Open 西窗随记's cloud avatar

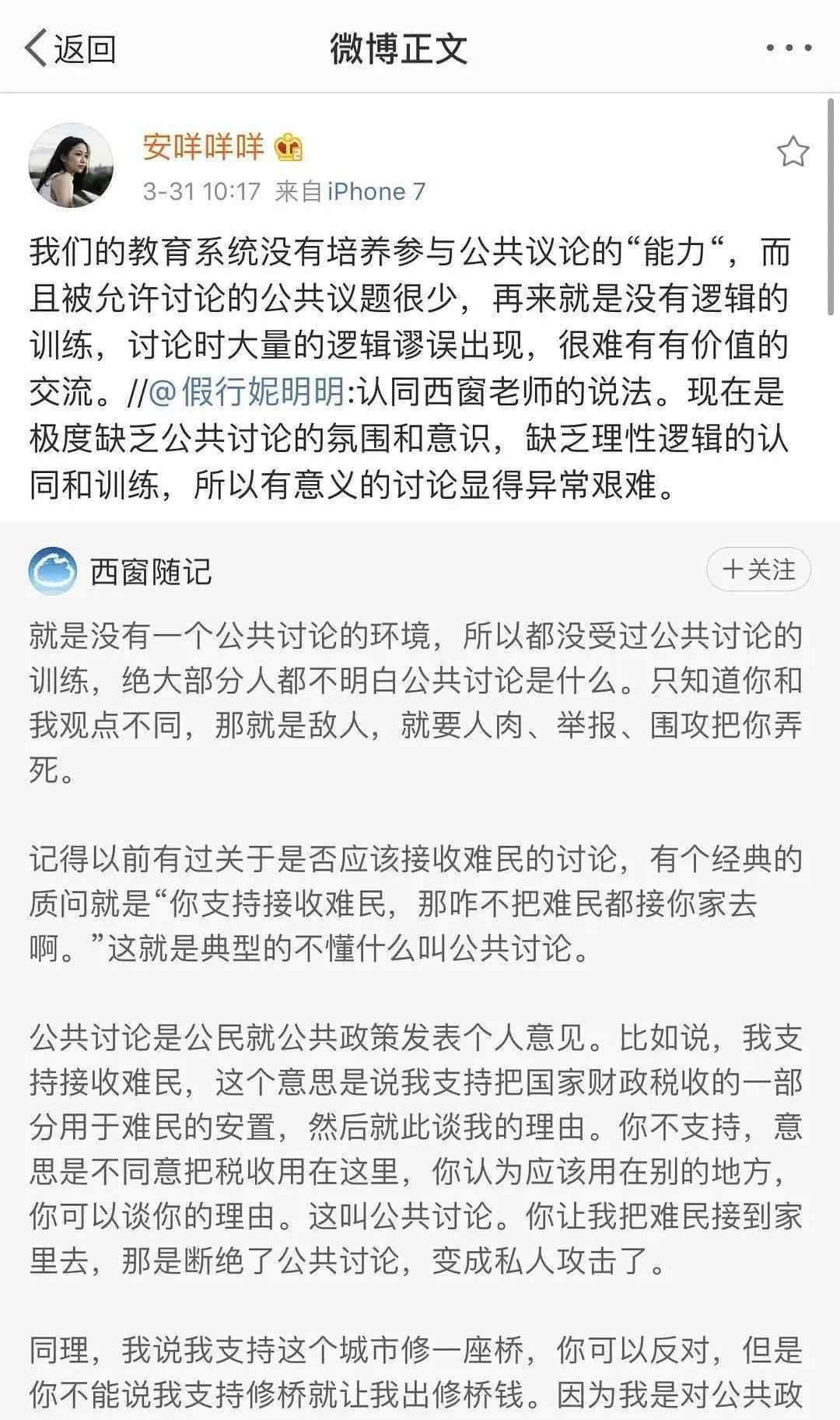53,571
